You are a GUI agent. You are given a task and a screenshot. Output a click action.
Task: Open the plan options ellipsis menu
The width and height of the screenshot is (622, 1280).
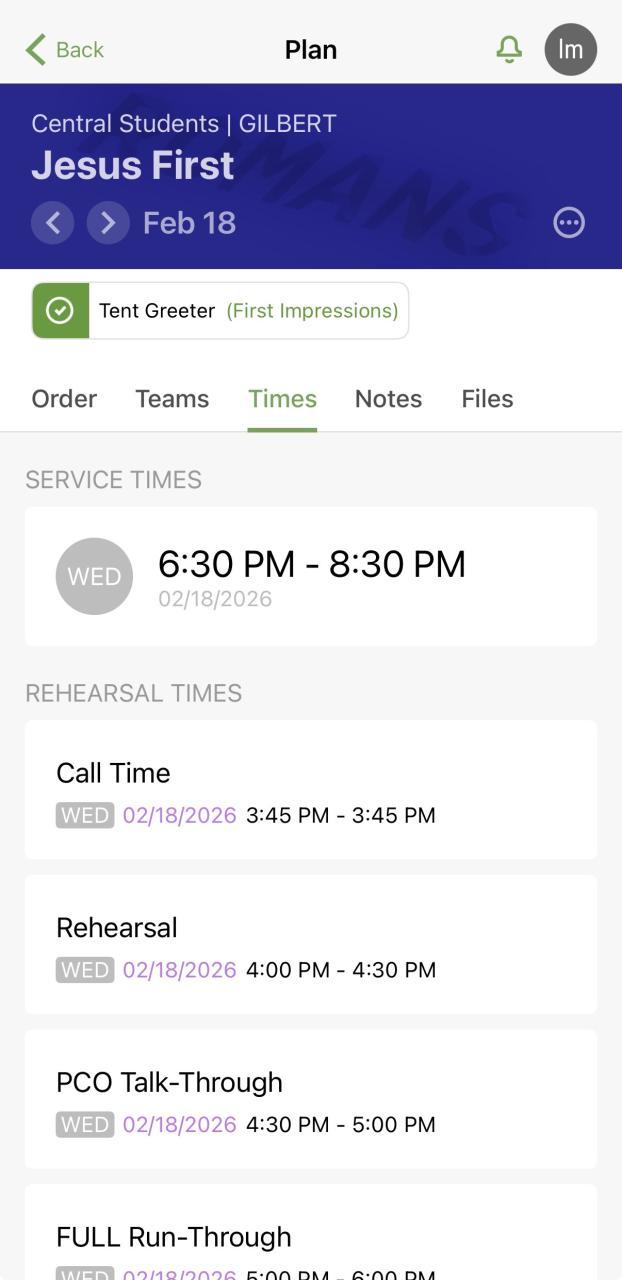tap(569, 222)
